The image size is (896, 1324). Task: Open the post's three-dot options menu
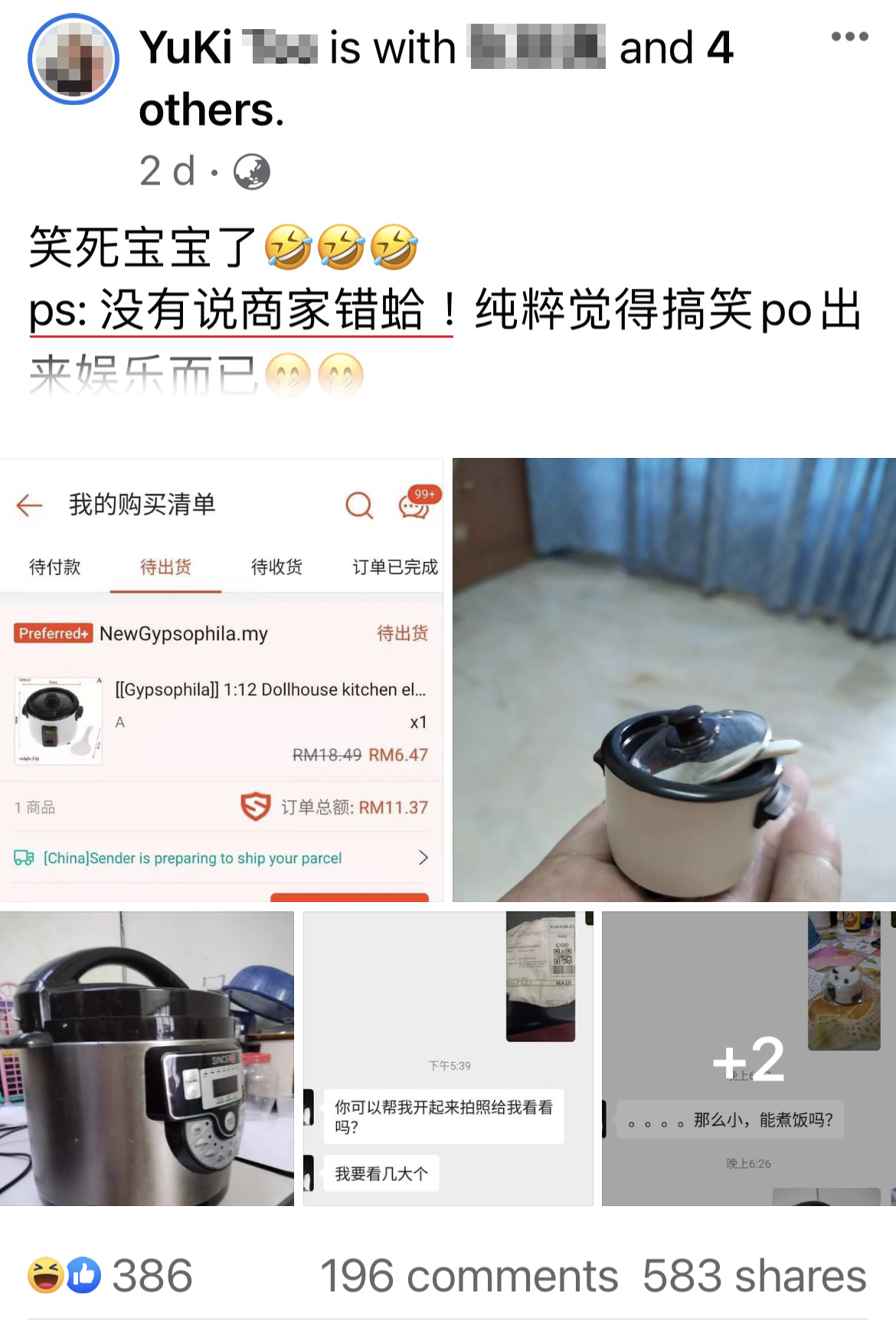[849, 37]
